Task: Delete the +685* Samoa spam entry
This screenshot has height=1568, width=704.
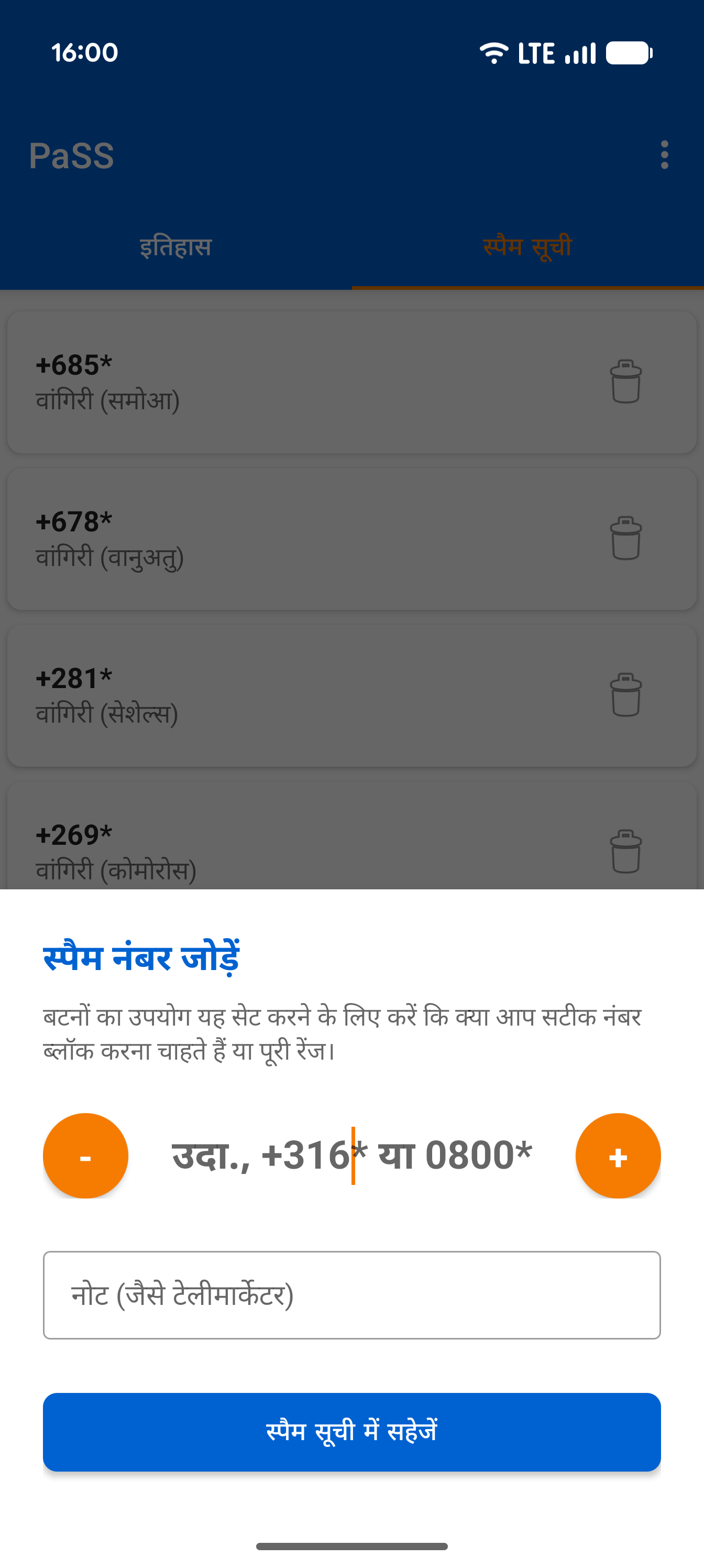Action: tap(625, 382)
